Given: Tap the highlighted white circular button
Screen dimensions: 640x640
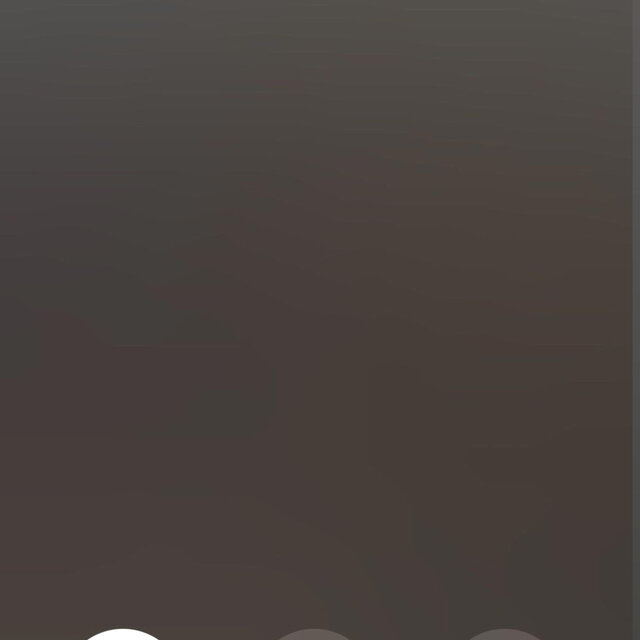Looking at the screenshot, I should pos(121,634).
